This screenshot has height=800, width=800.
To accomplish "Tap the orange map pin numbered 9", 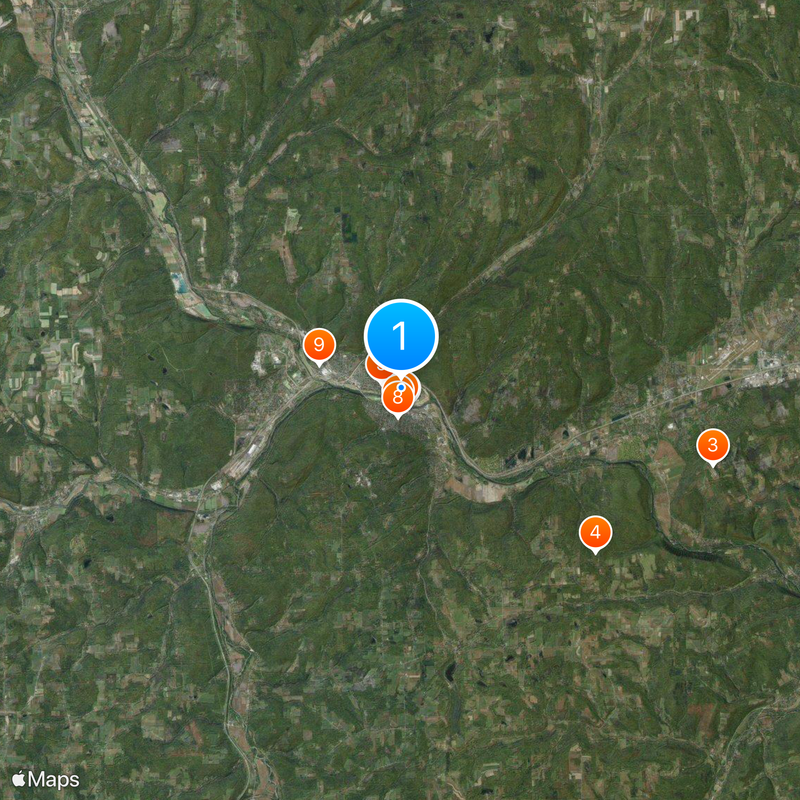I will coord(318,346).
